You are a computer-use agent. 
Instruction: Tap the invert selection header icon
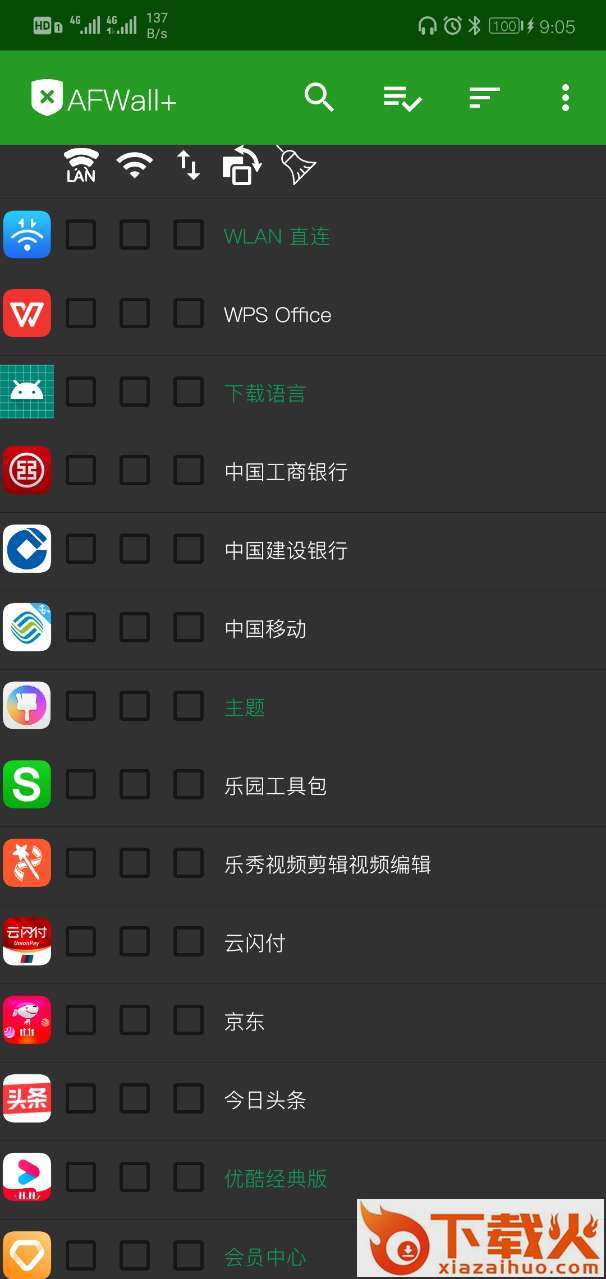(241, 165)
